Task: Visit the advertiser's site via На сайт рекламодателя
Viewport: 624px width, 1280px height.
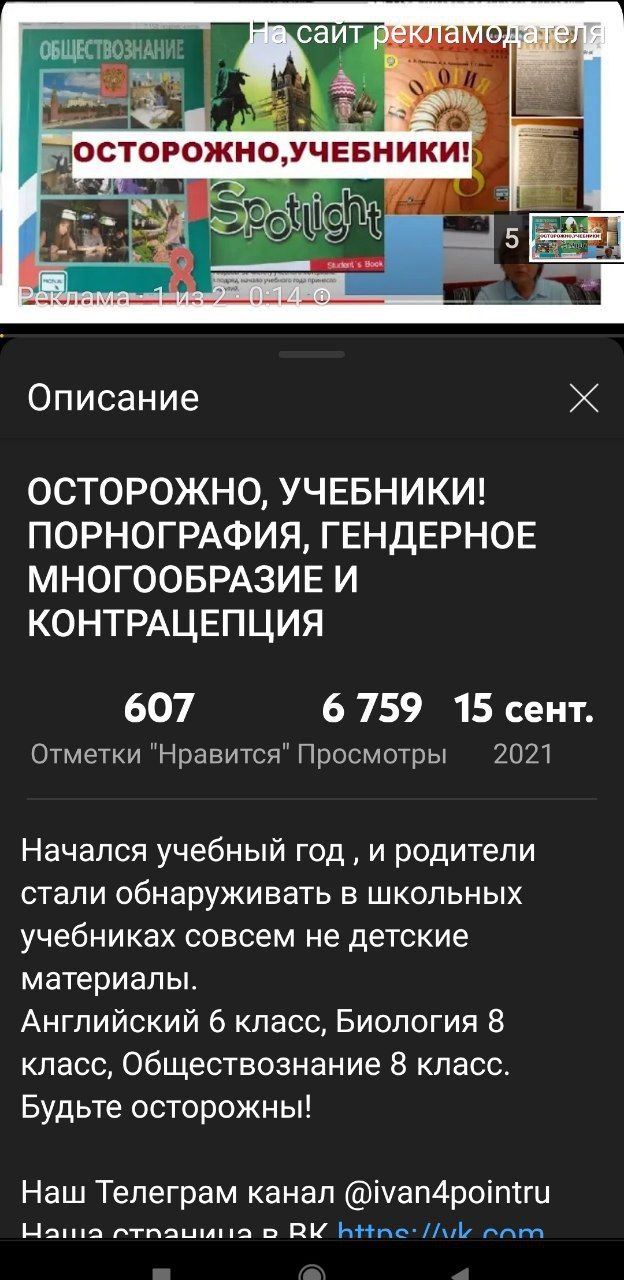Action: 426,33
